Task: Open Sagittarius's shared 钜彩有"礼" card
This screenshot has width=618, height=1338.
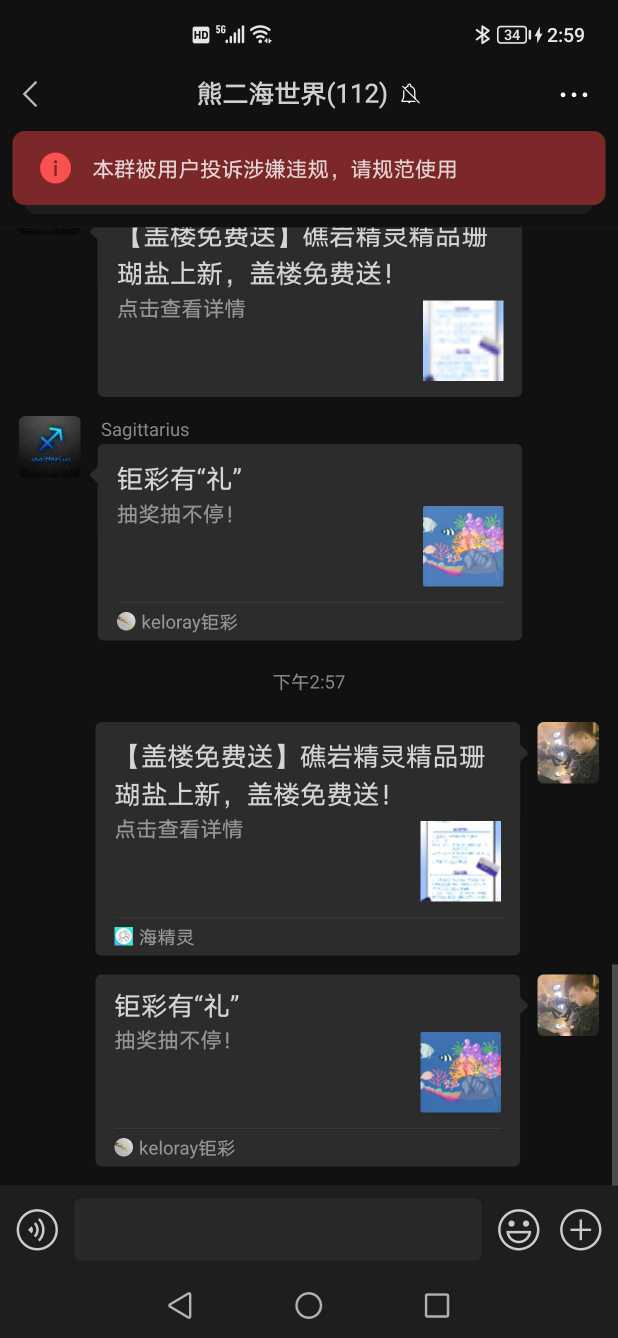Action: [x=309, y=541]
